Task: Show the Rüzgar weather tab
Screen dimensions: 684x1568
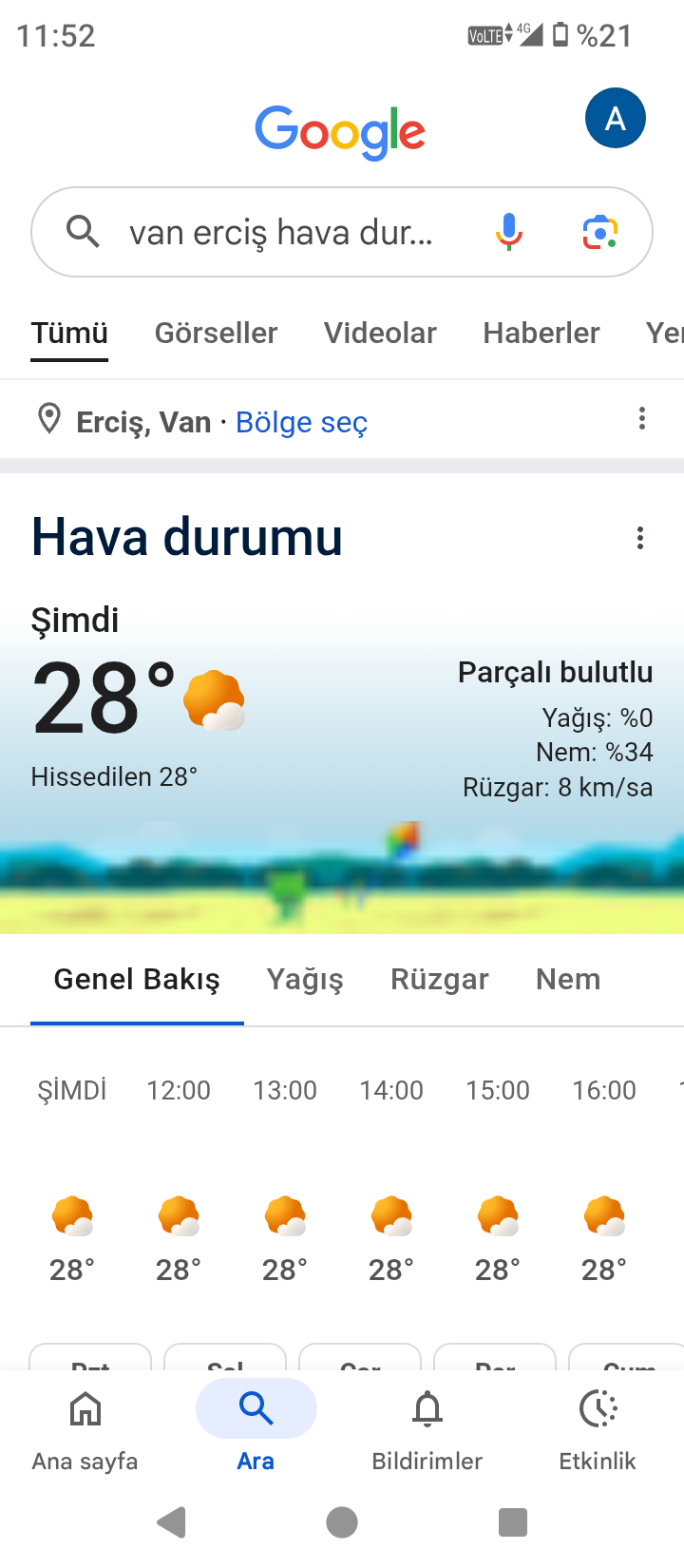Action: pyautogui.click(x=439, y=979)
